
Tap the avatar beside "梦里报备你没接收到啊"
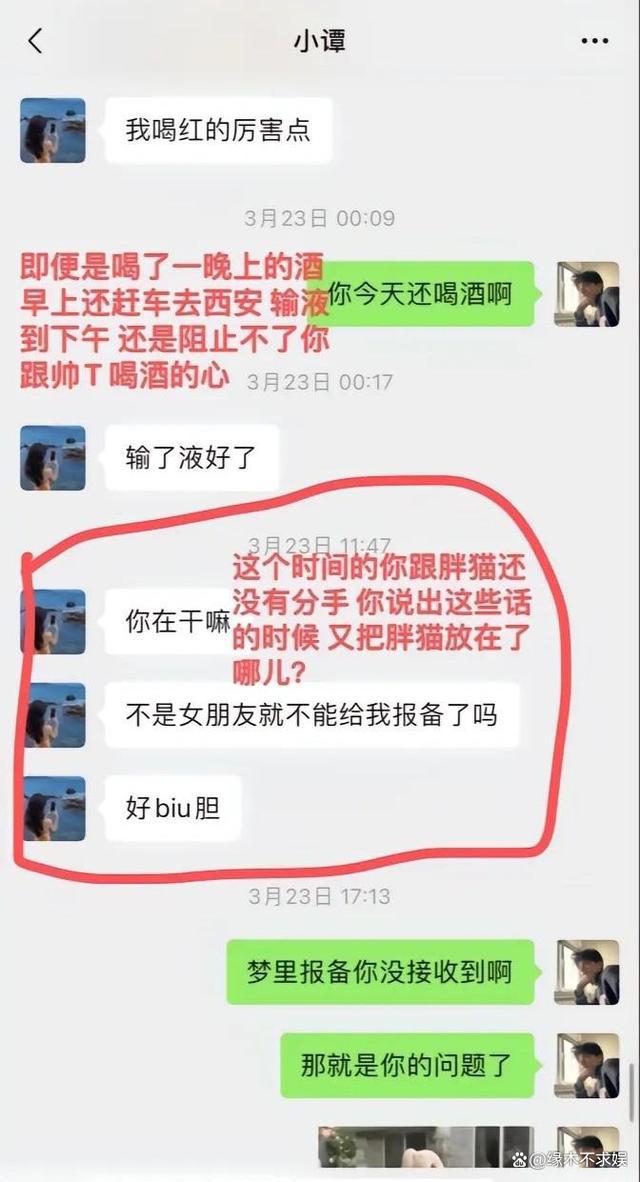pyautogui.click(x=587, y=972)
